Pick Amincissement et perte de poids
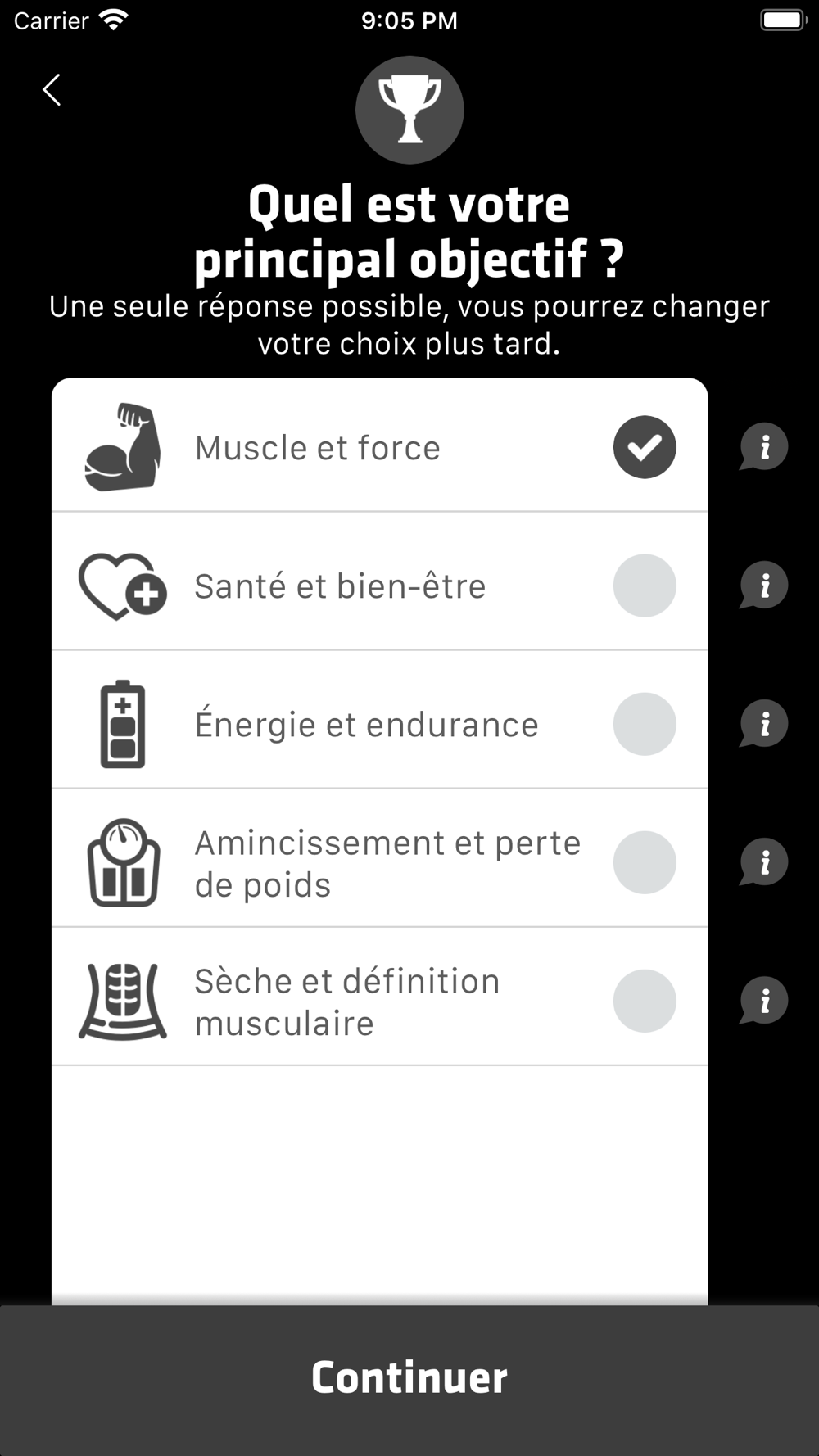819x1456 pixels. pos(644,862)
